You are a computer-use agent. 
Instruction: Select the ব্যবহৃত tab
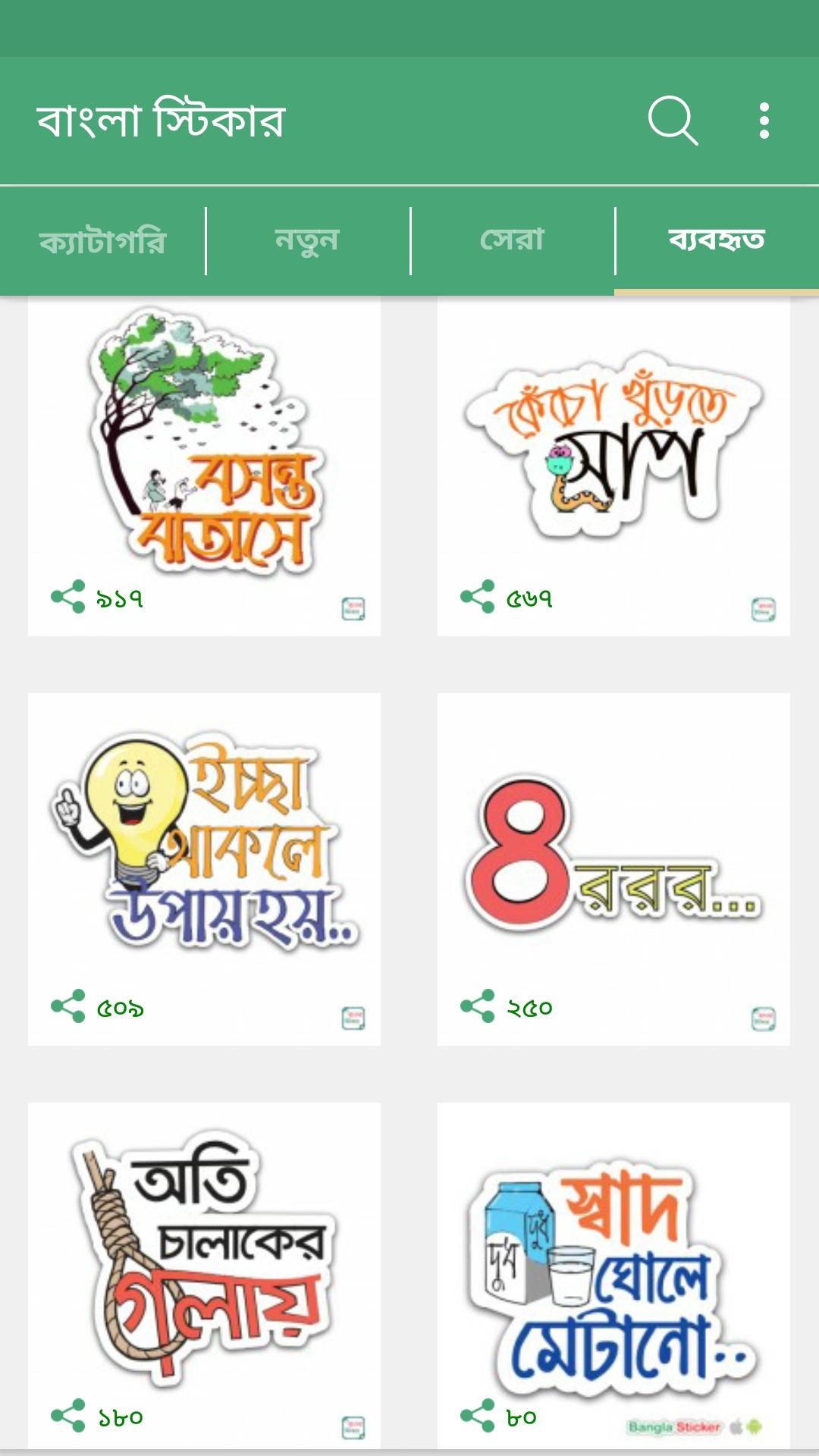pyautogui.click(x=717, y=241)
